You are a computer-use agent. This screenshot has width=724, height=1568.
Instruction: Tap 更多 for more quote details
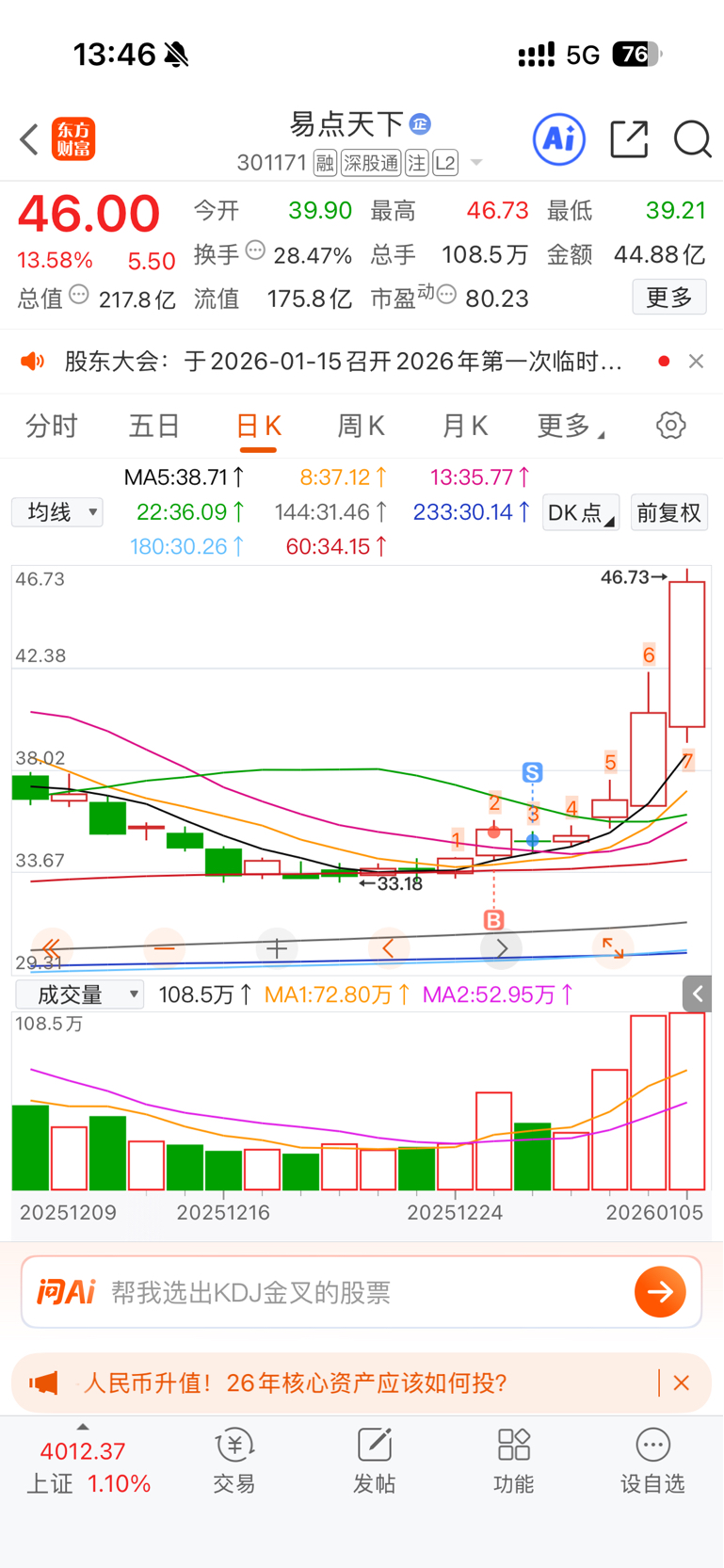[x=668, y=298]
